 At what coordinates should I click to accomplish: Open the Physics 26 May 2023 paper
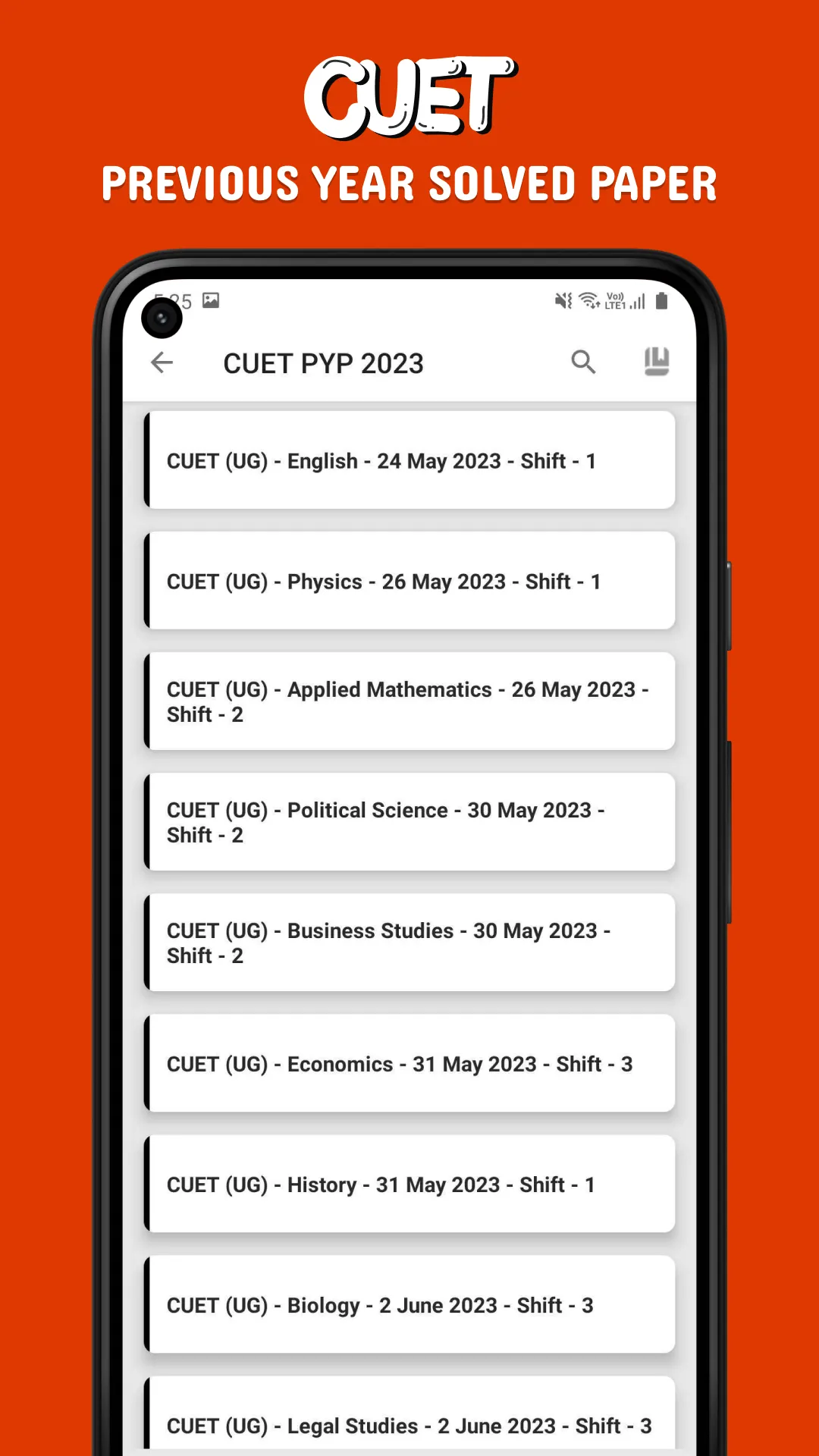coord(409,581)
